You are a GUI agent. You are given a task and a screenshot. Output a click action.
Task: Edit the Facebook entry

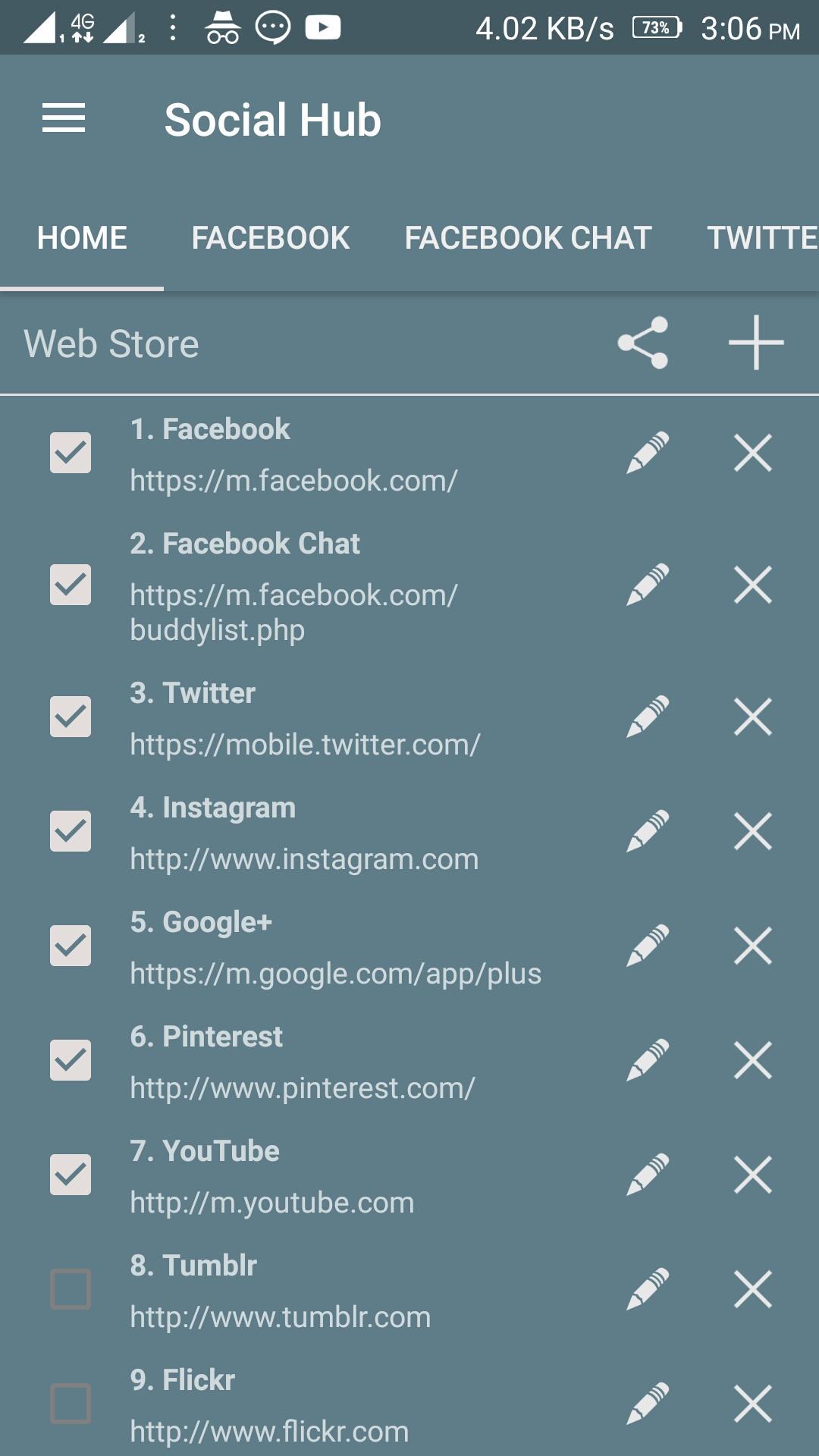648,453
